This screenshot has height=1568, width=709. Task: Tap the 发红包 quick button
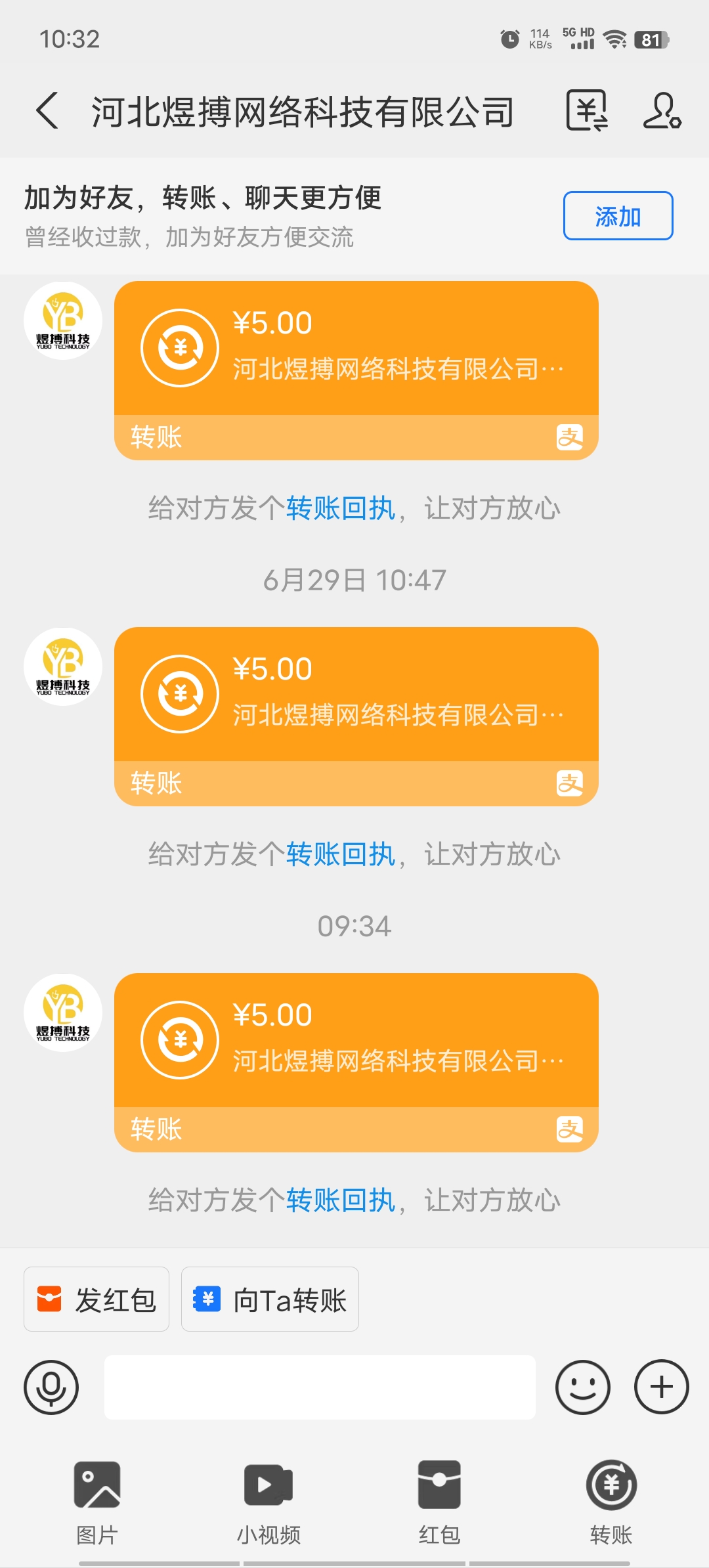pyautogui.click(x=97, y=1299)
